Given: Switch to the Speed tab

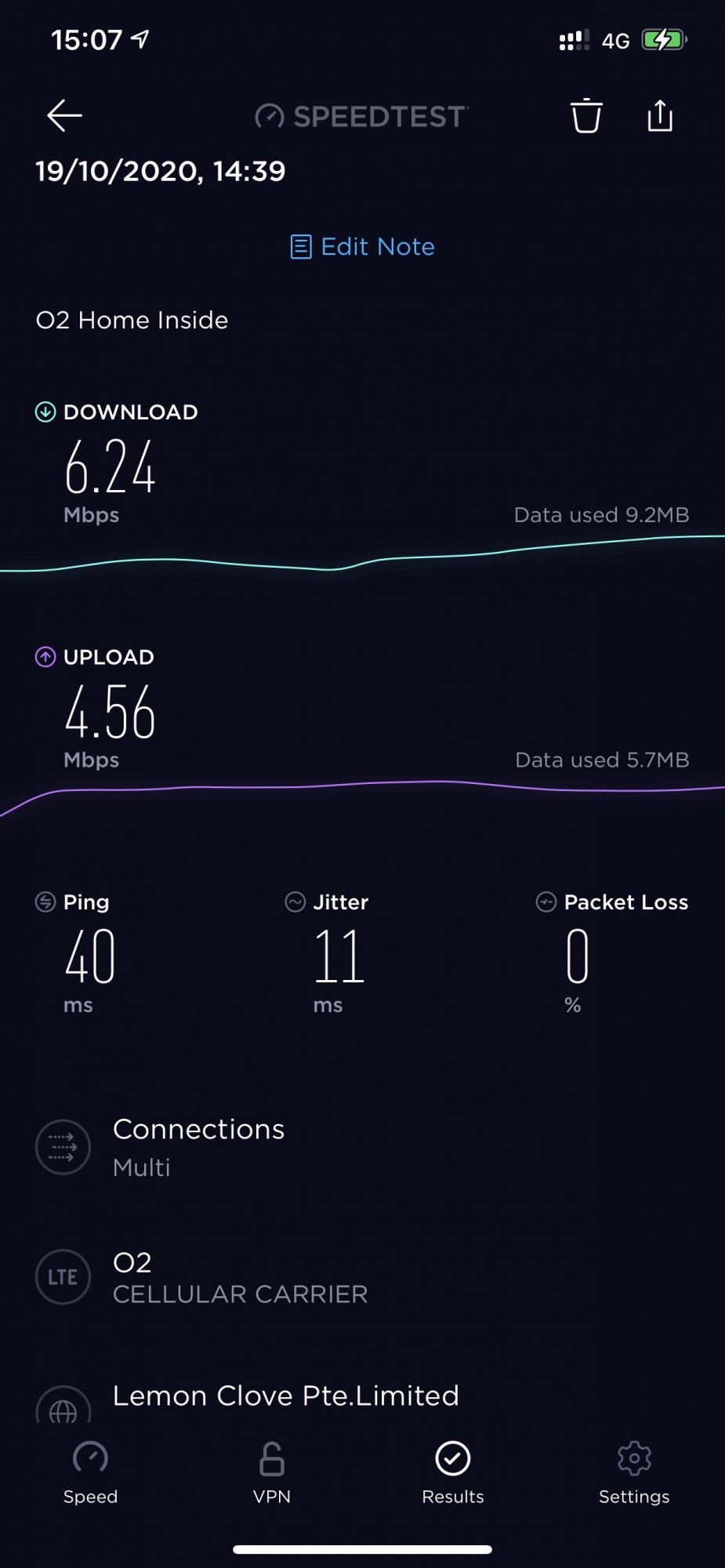Looking at the screenshot, I should click(91, 1472).
